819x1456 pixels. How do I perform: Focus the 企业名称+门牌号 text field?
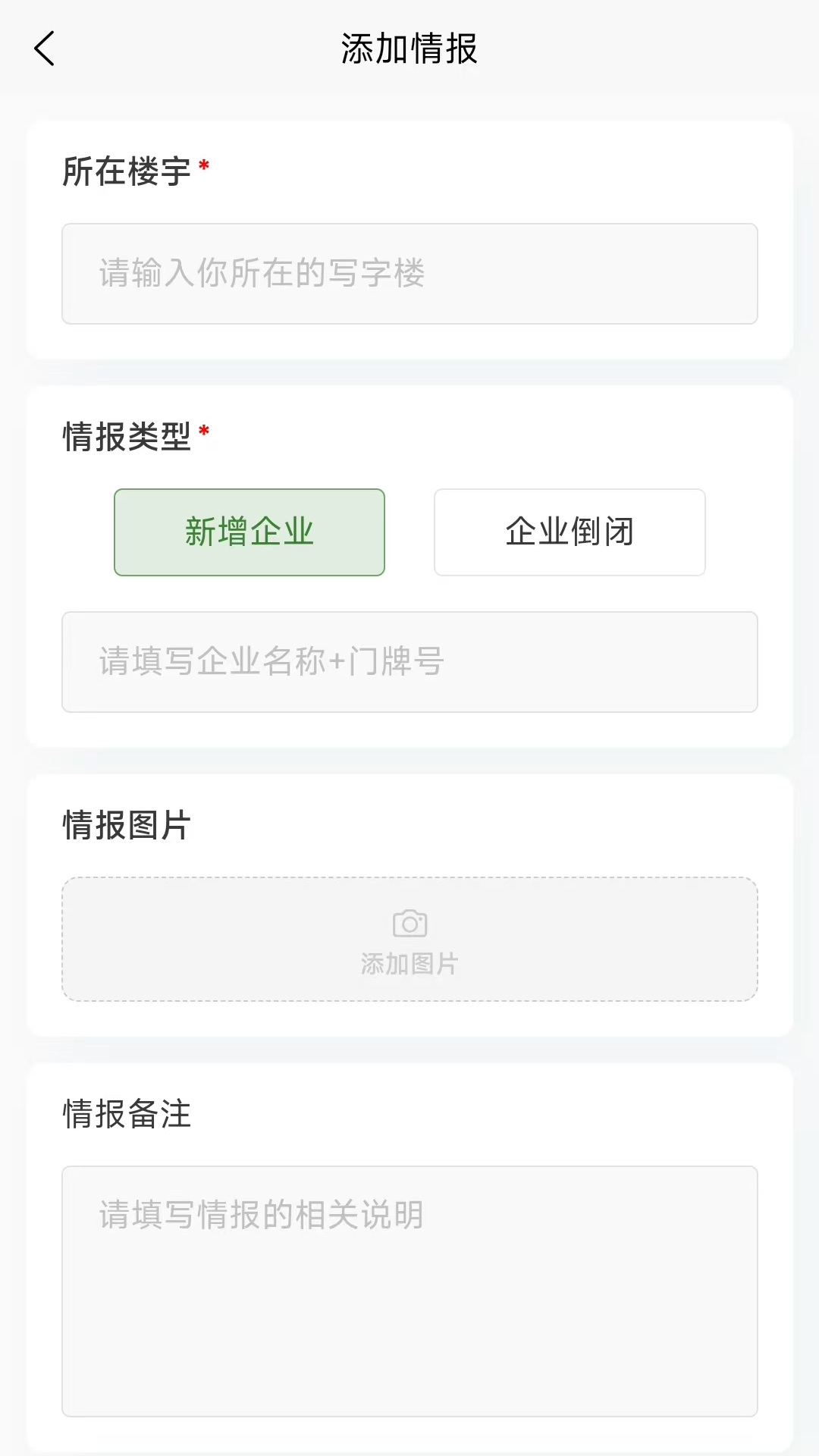click(409, 661)
